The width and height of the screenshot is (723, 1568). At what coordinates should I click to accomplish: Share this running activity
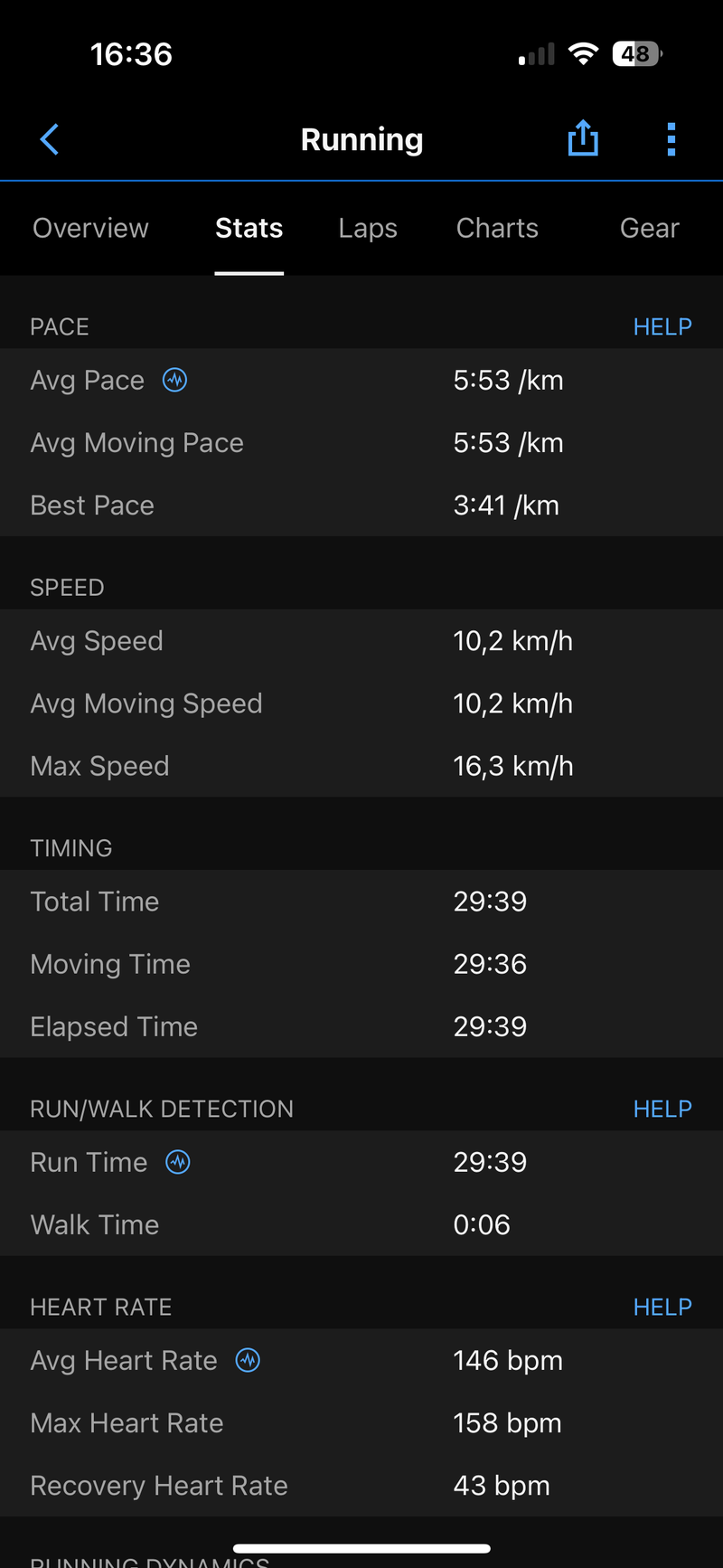[583, 138]
